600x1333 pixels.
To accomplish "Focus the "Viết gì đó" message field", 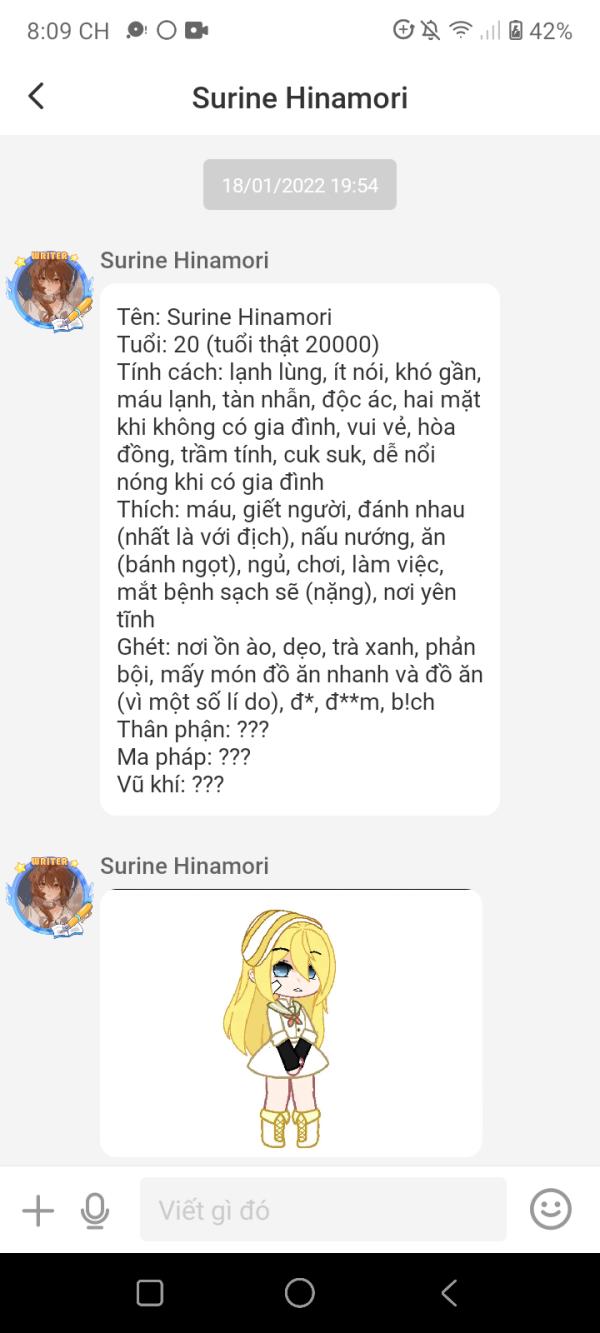I will point(322,1210).
